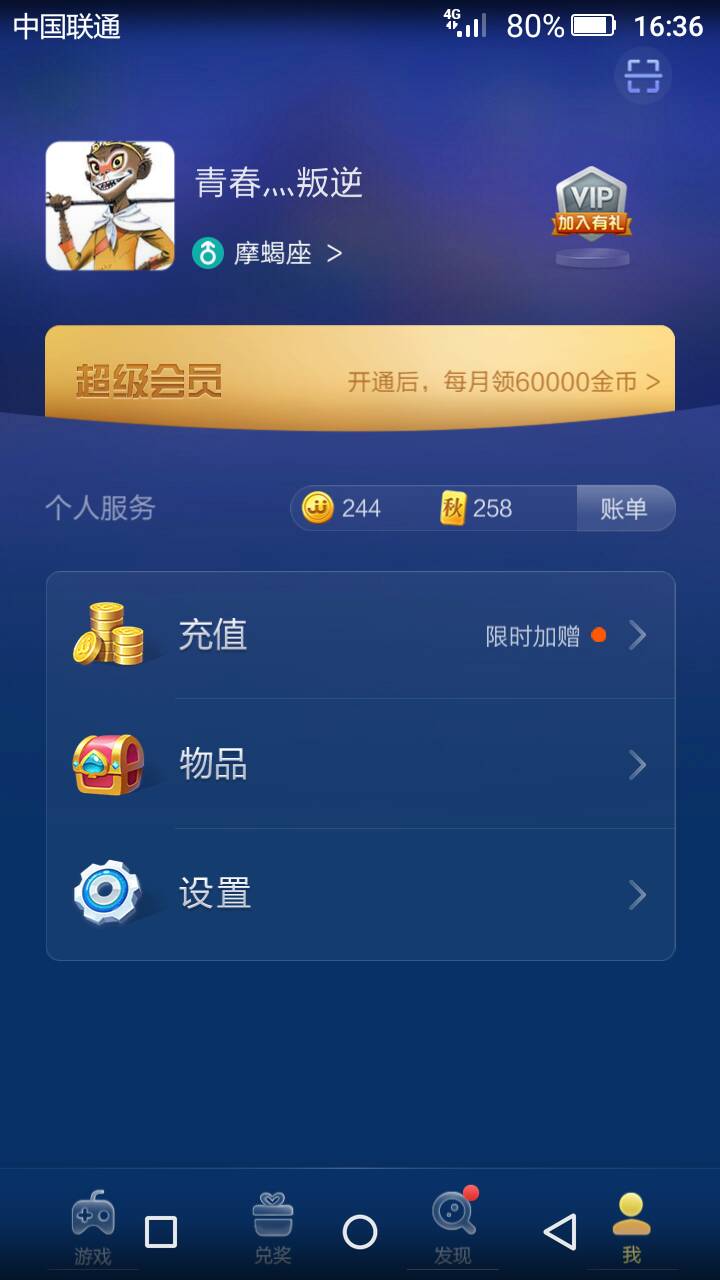Tap 发现 with the red notification dot

pyautogui.click(x=452, y=1214)
